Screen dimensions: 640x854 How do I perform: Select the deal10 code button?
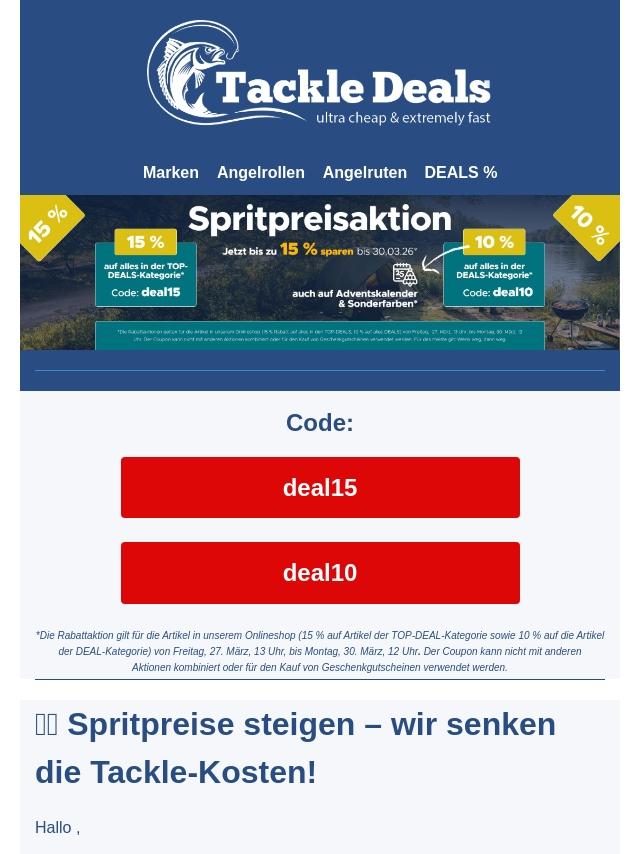pyautogui.click(x=320, y=572)
